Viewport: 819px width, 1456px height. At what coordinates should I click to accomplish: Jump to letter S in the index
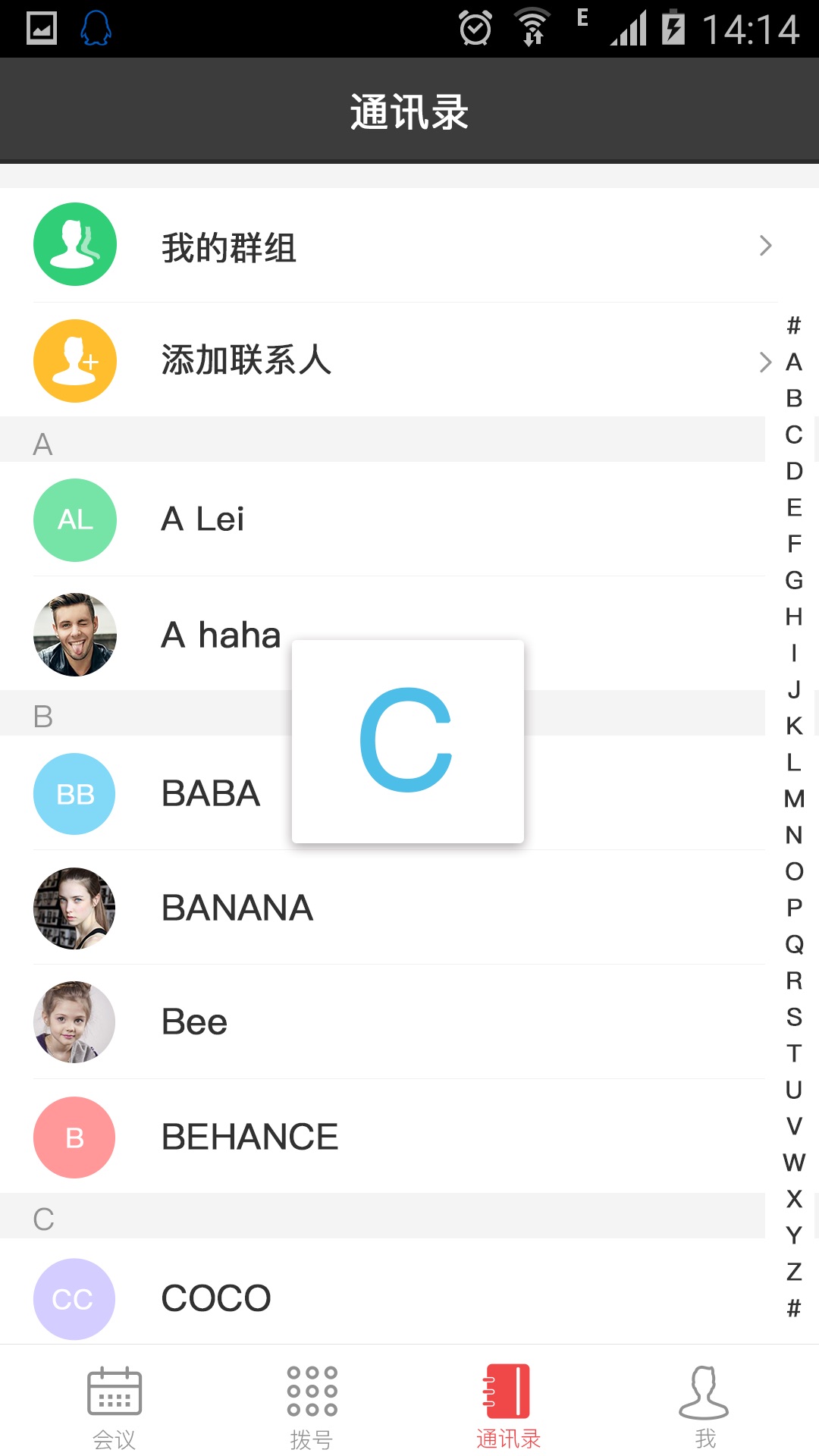794,1017
